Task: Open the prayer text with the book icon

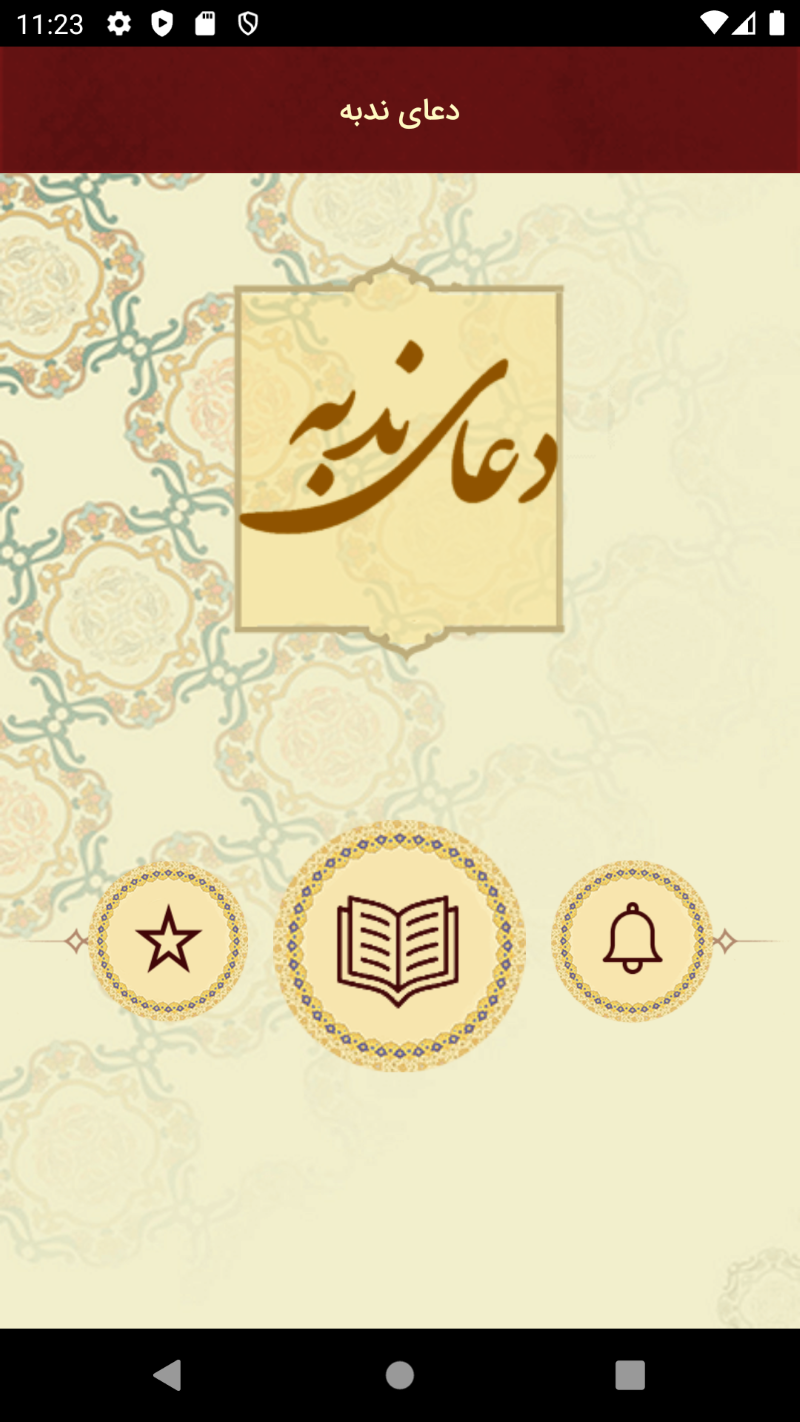Action: [399, 946]
